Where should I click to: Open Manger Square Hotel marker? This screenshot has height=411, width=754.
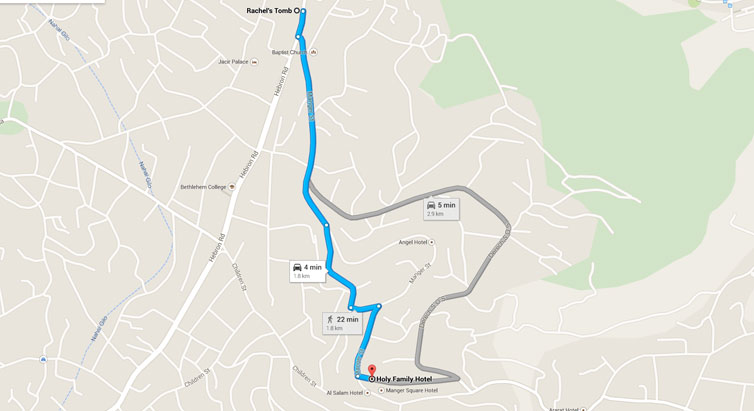pyautogui.click(x=381, y=390)
